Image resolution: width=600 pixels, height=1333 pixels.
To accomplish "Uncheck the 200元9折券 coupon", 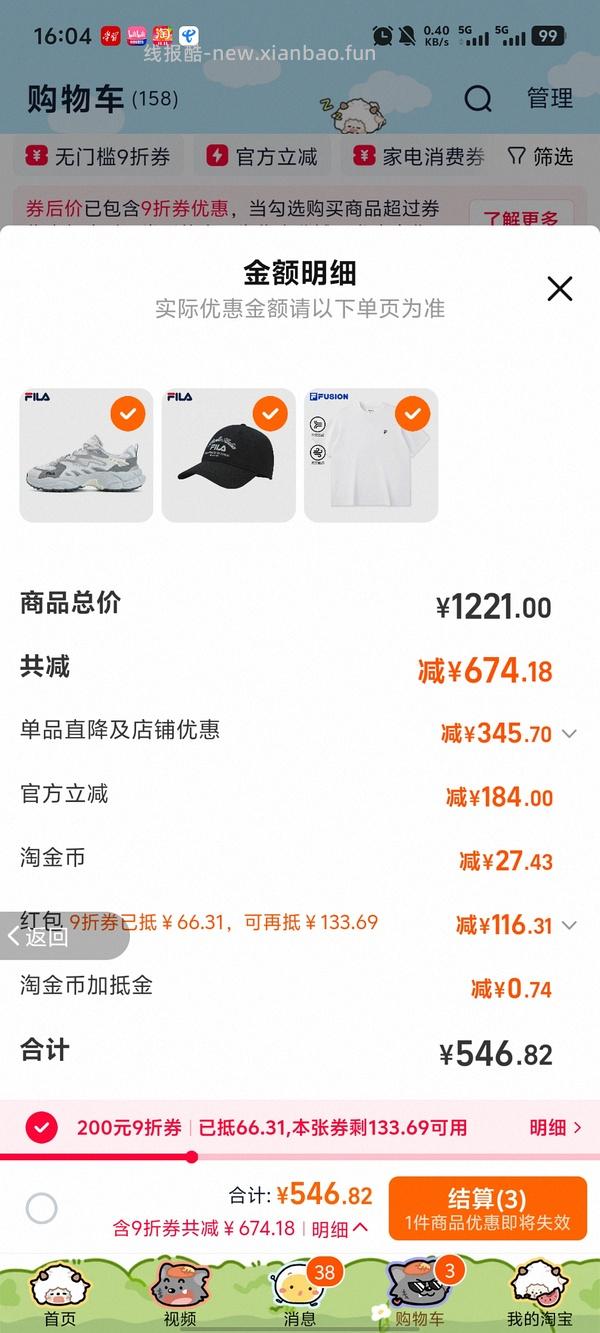I will pyautogui.click(x=41, y=1128).
